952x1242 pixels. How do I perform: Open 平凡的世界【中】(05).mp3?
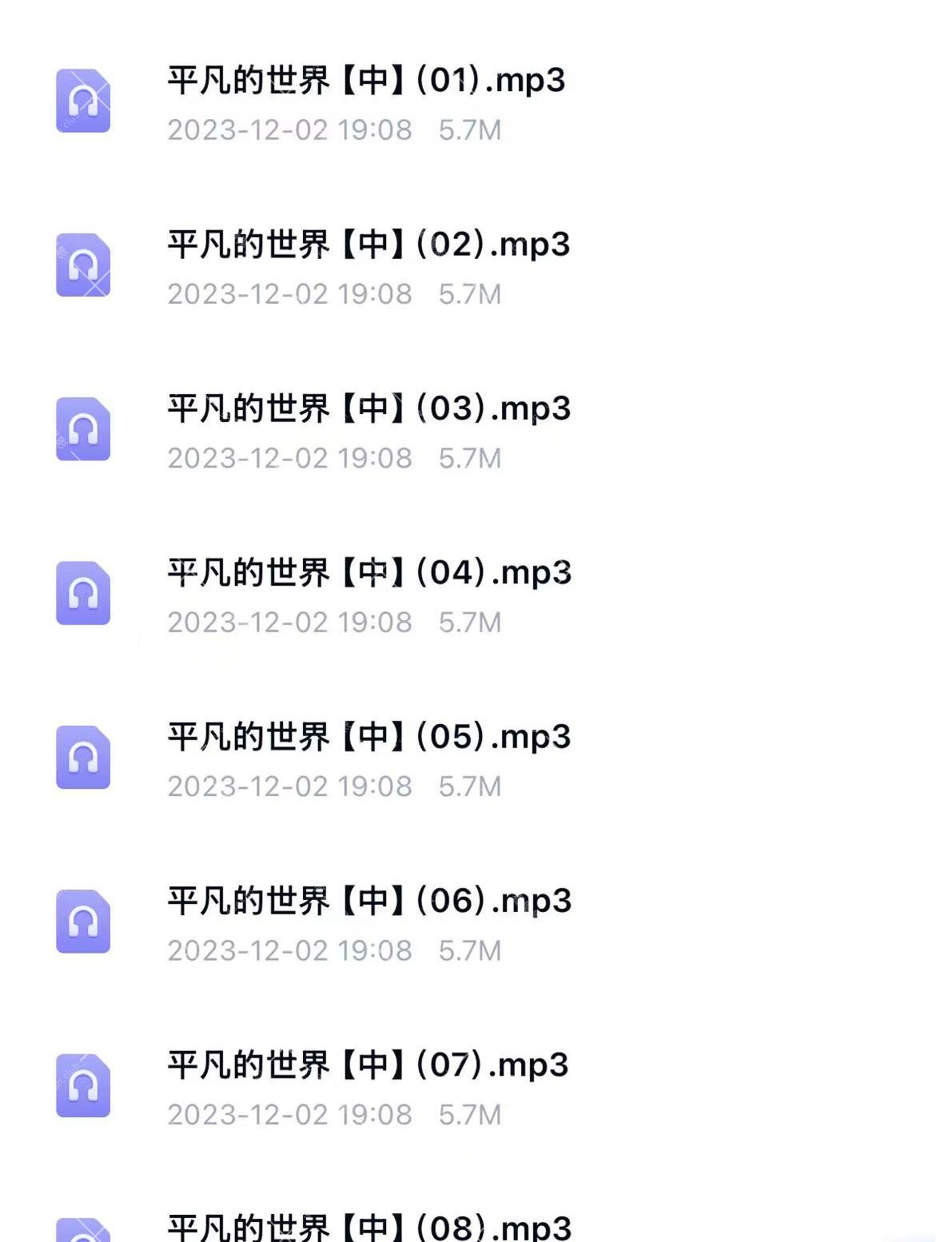[x=368, y=738]
